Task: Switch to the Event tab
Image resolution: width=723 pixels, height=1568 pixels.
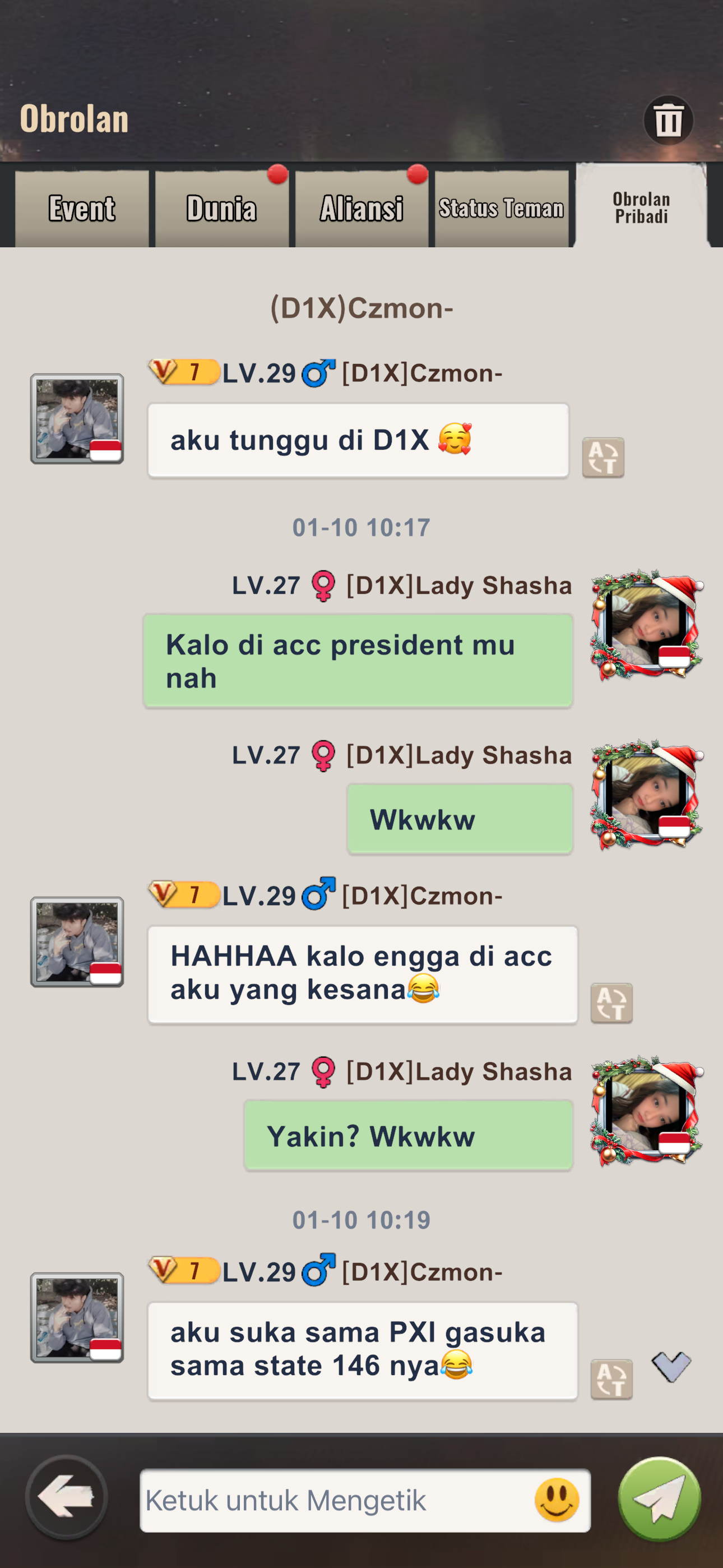Action: (x=82, y=208)
